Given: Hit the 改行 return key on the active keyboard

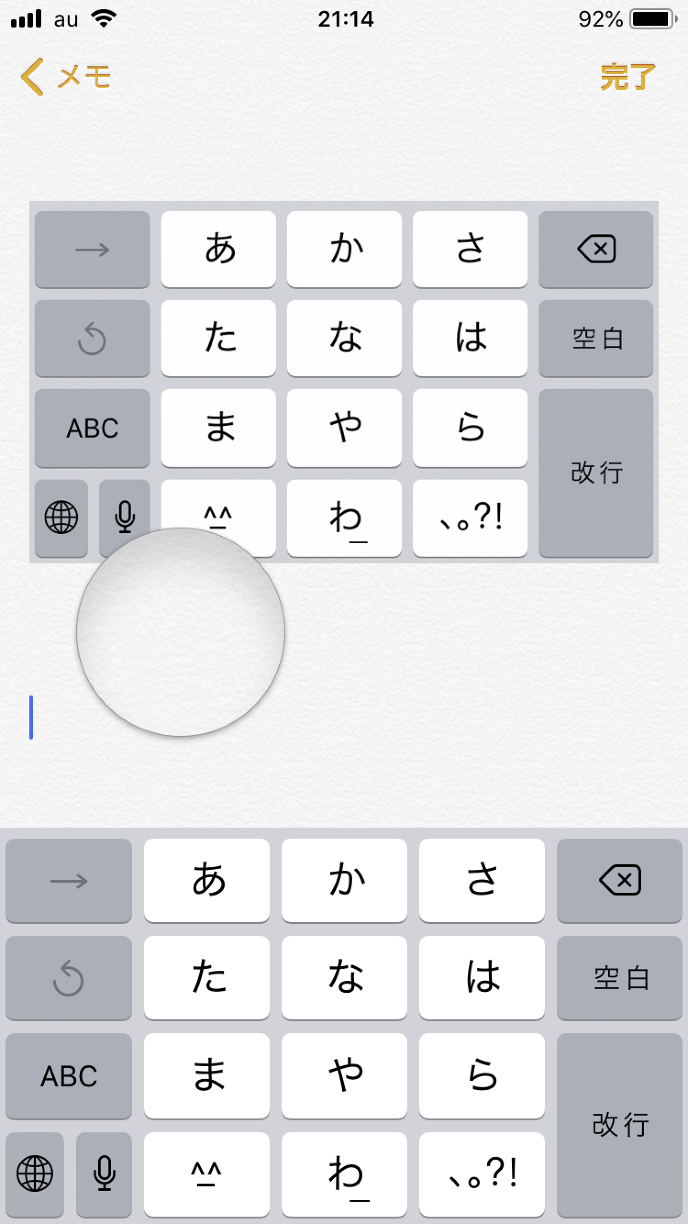Looking at the screenshot, I should (620, 1124).
